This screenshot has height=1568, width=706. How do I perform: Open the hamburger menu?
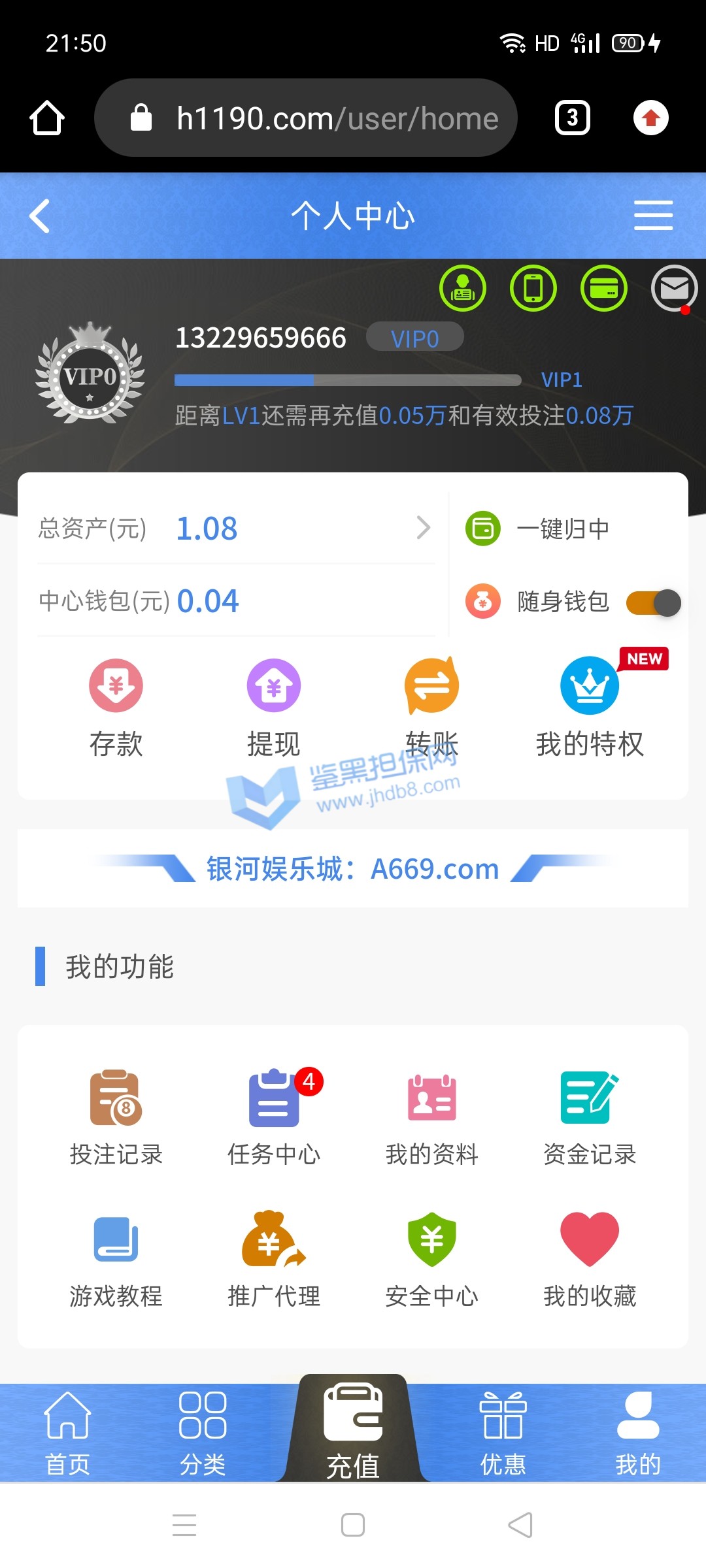pos(653,216)
